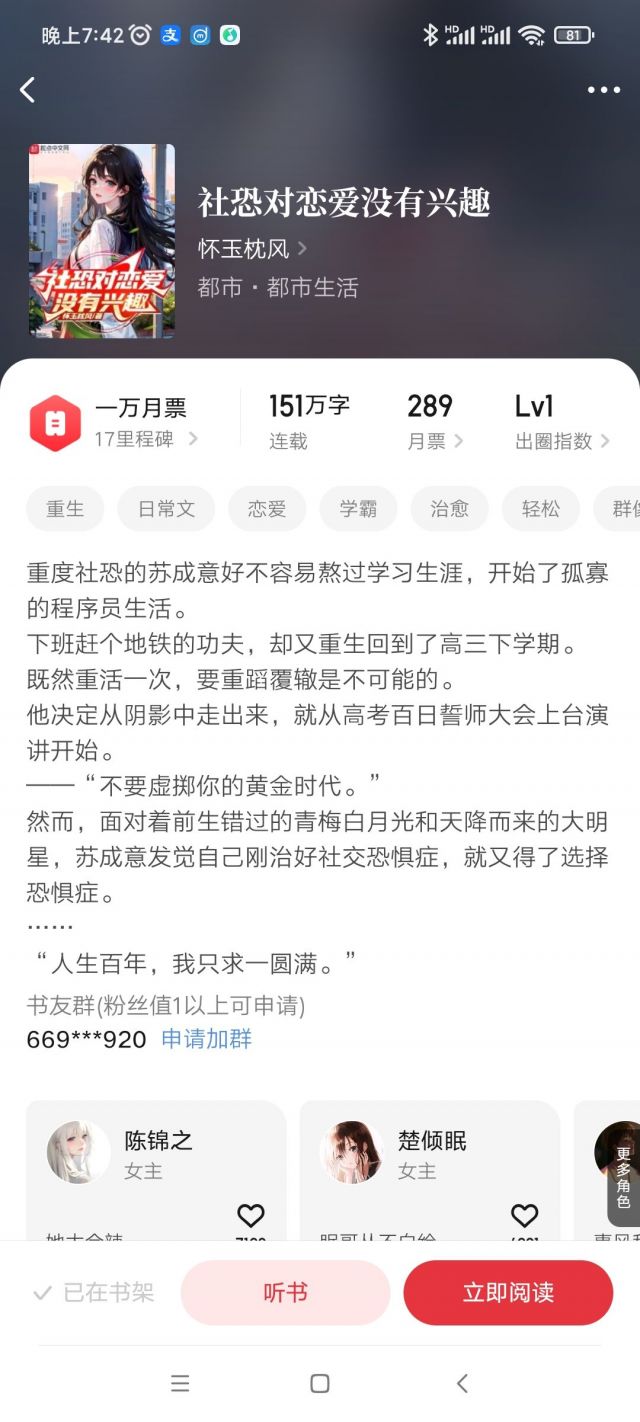
Task: Tap 听书 to listen to audiobook
Action: 285,1292
